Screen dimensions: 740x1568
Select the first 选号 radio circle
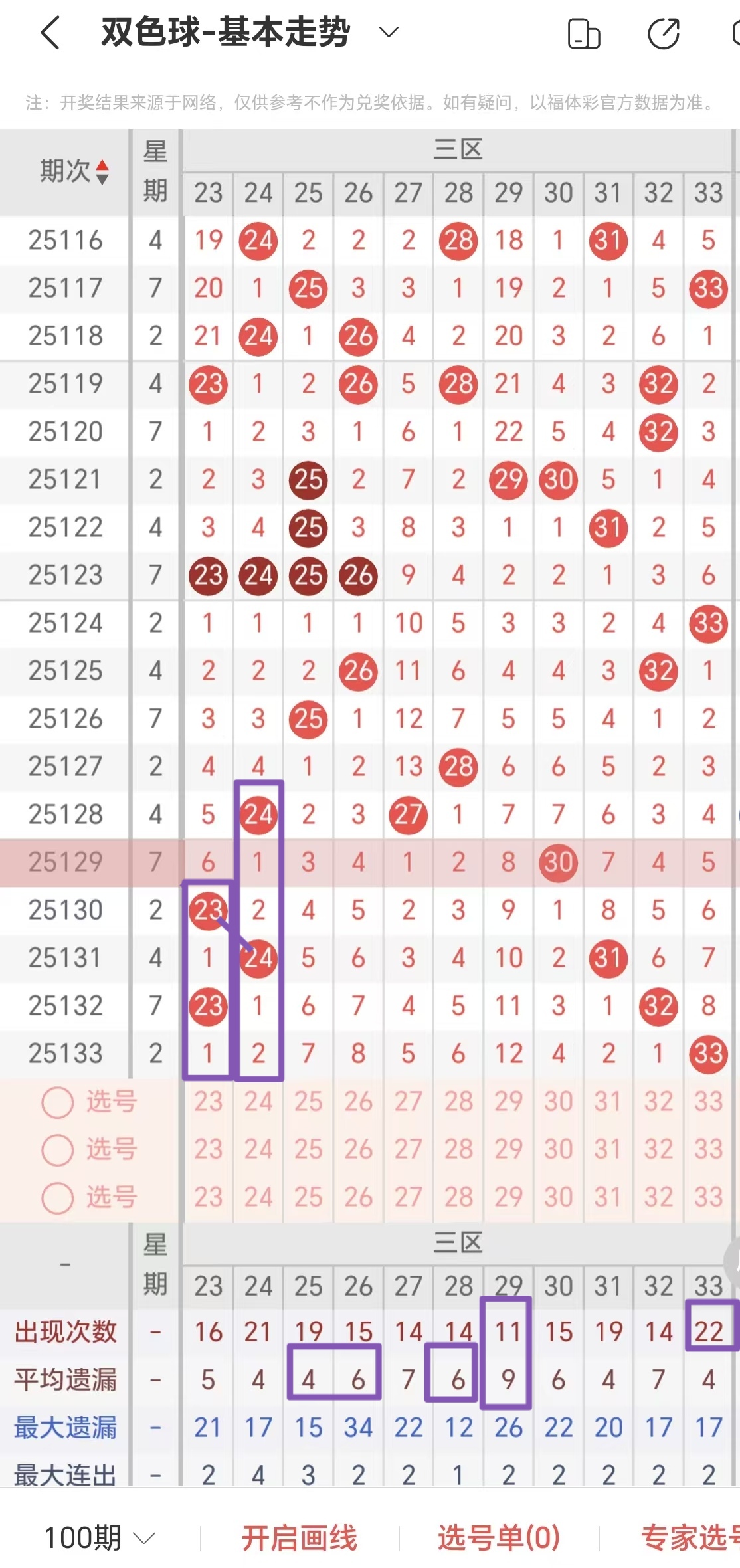click(56, 1101)
